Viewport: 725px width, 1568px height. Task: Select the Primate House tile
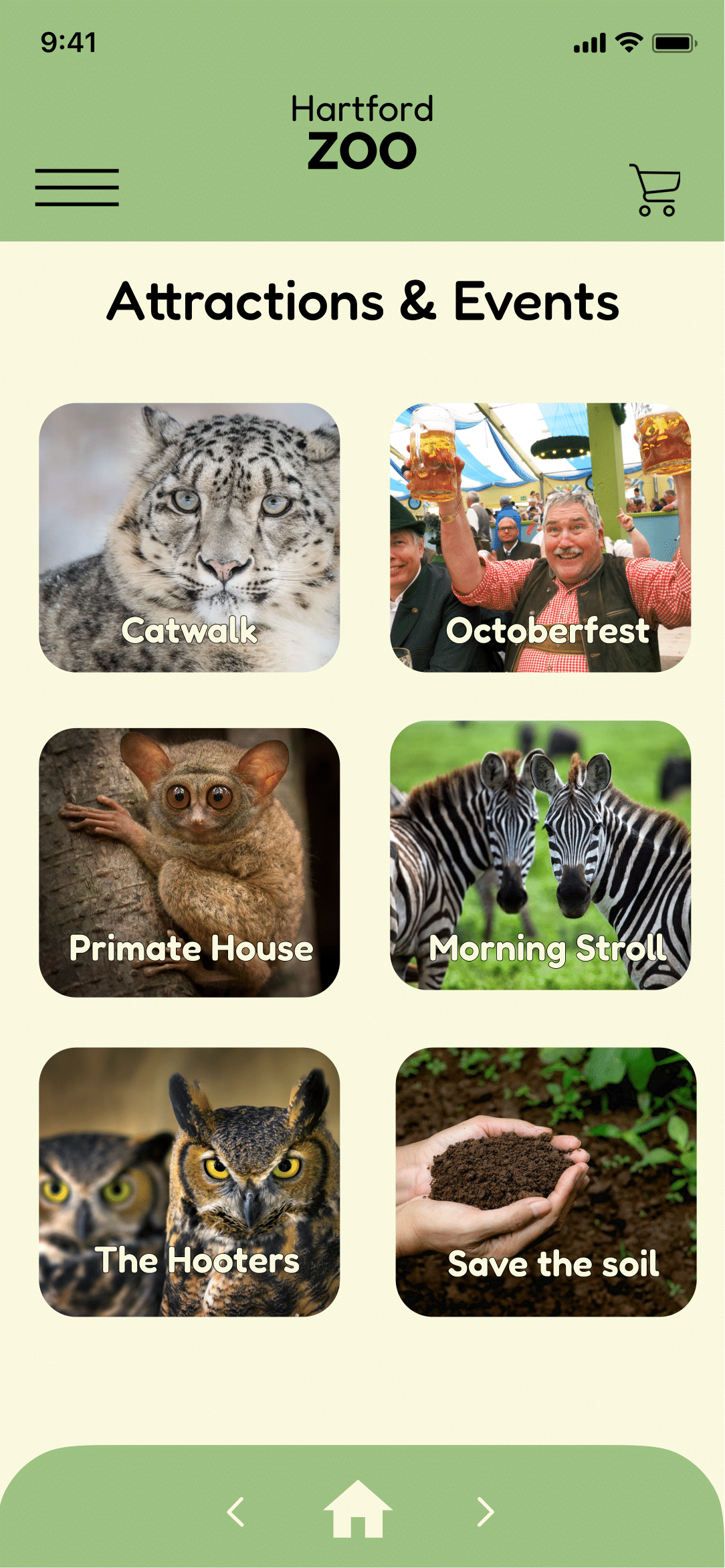click(189, 862)
